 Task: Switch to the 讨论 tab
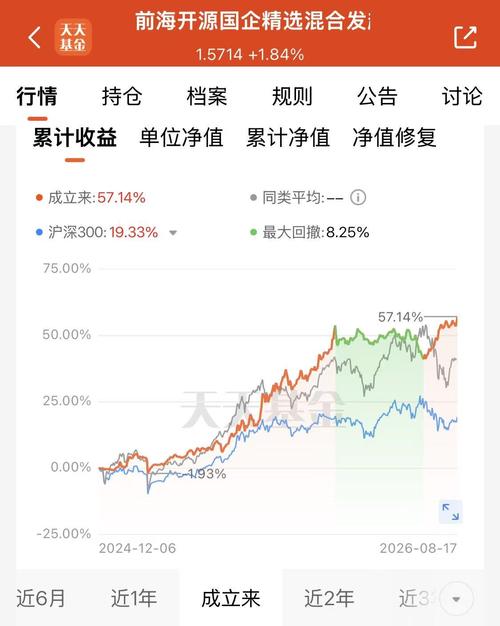(462, 97)
